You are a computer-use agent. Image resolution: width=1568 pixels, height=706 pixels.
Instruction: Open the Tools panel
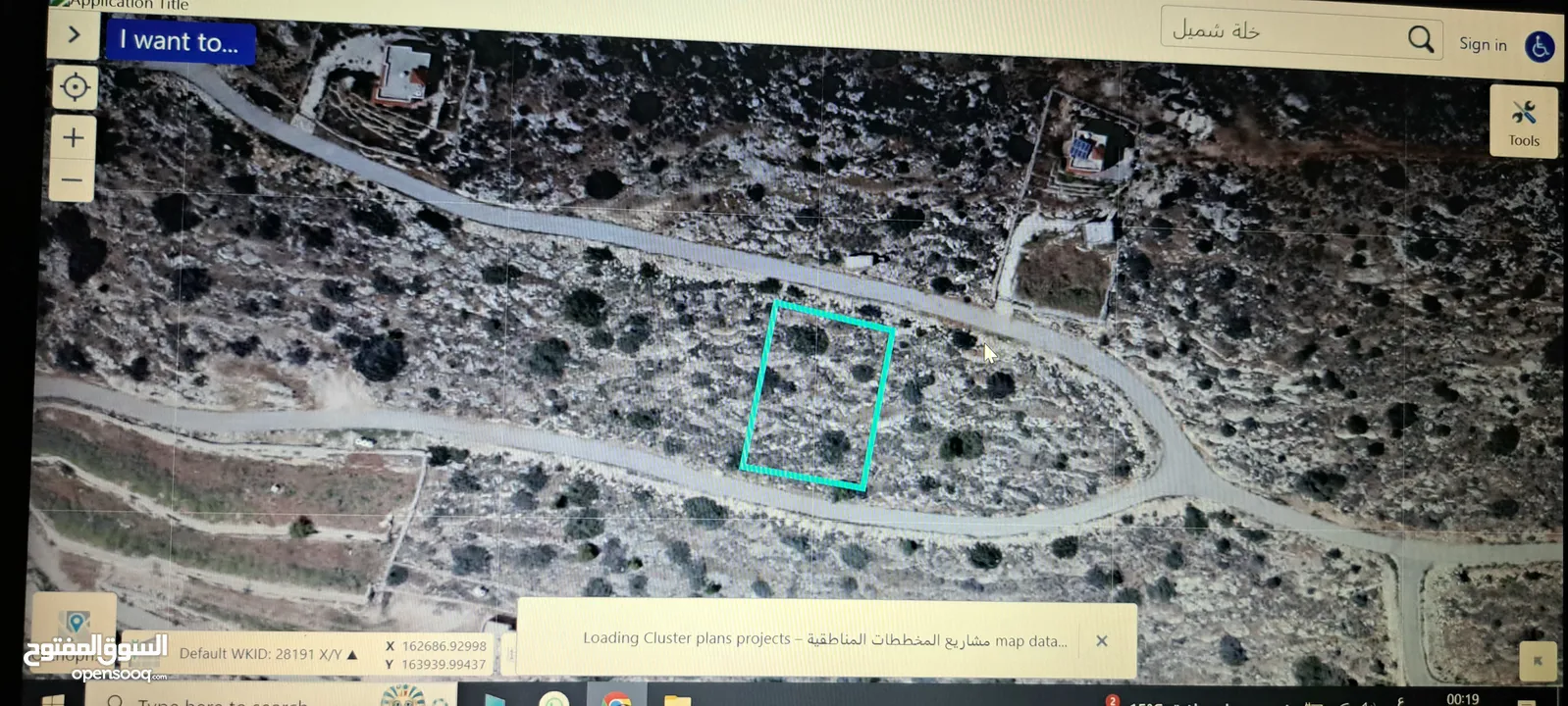point(1523,122)
